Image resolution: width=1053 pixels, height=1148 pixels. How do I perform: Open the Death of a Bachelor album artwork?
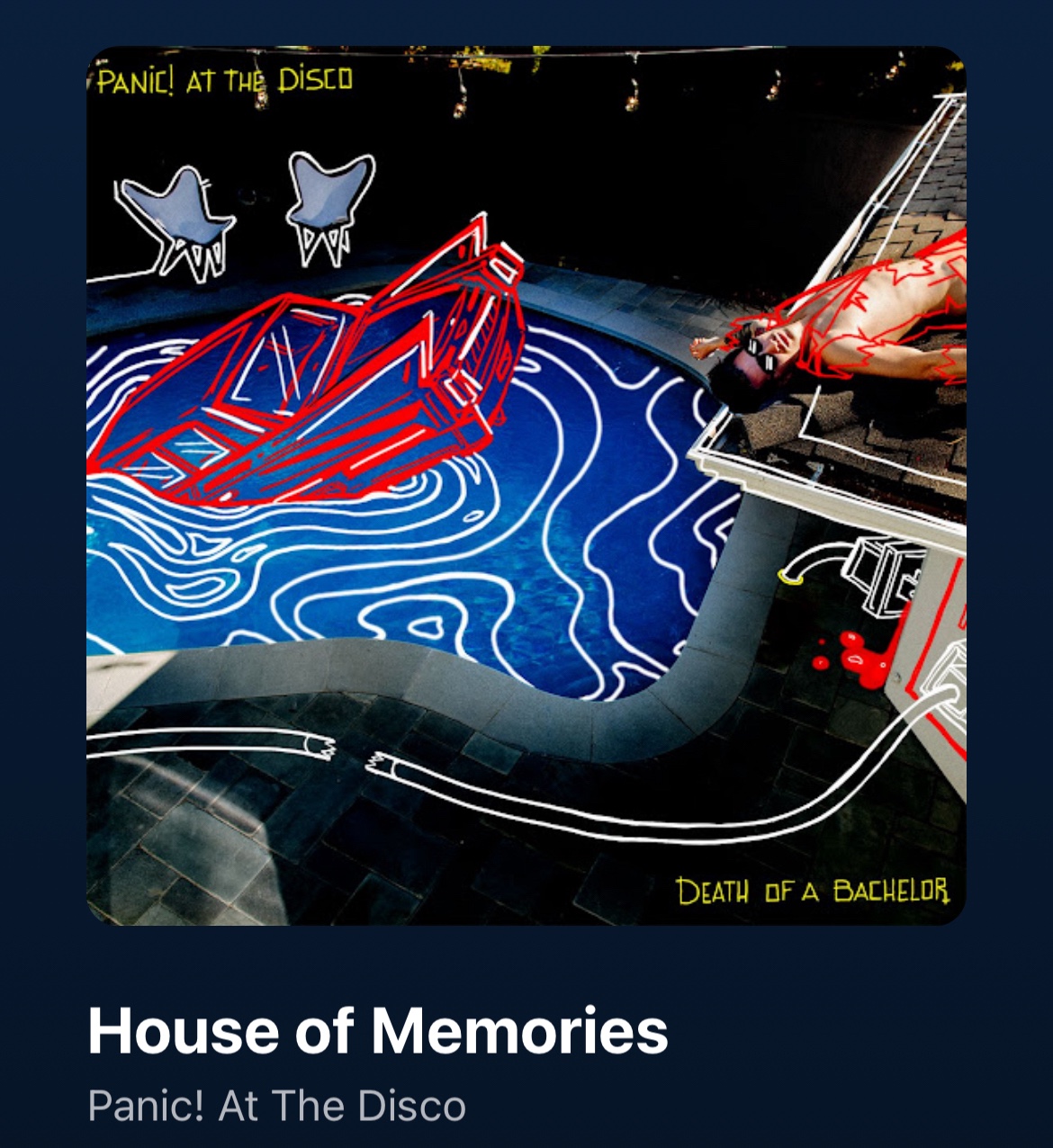526,486
